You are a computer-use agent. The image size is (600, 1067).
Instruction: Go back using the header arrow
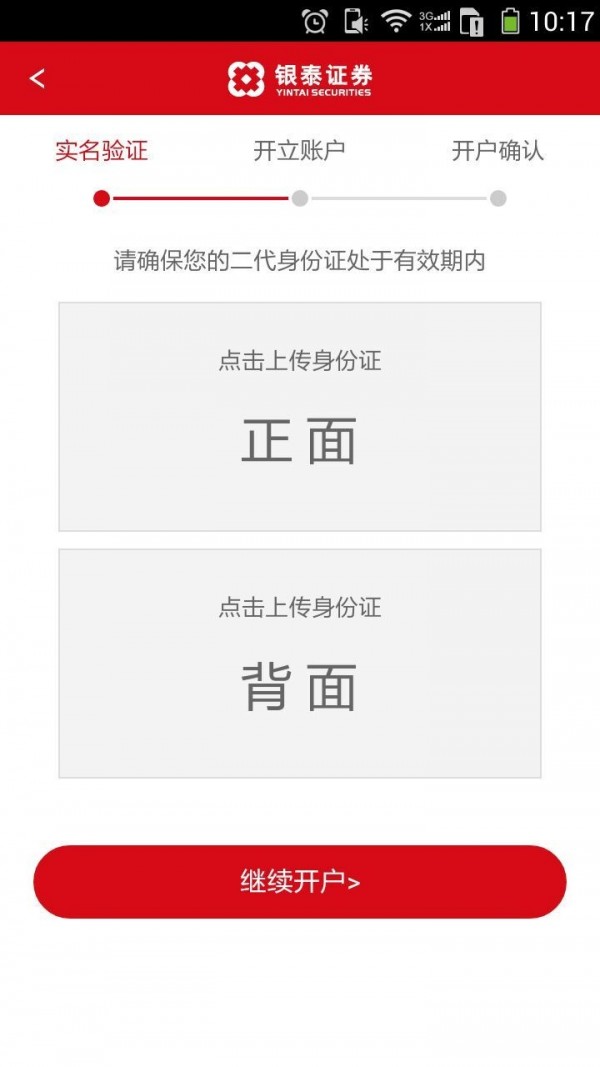coord(37,78)
